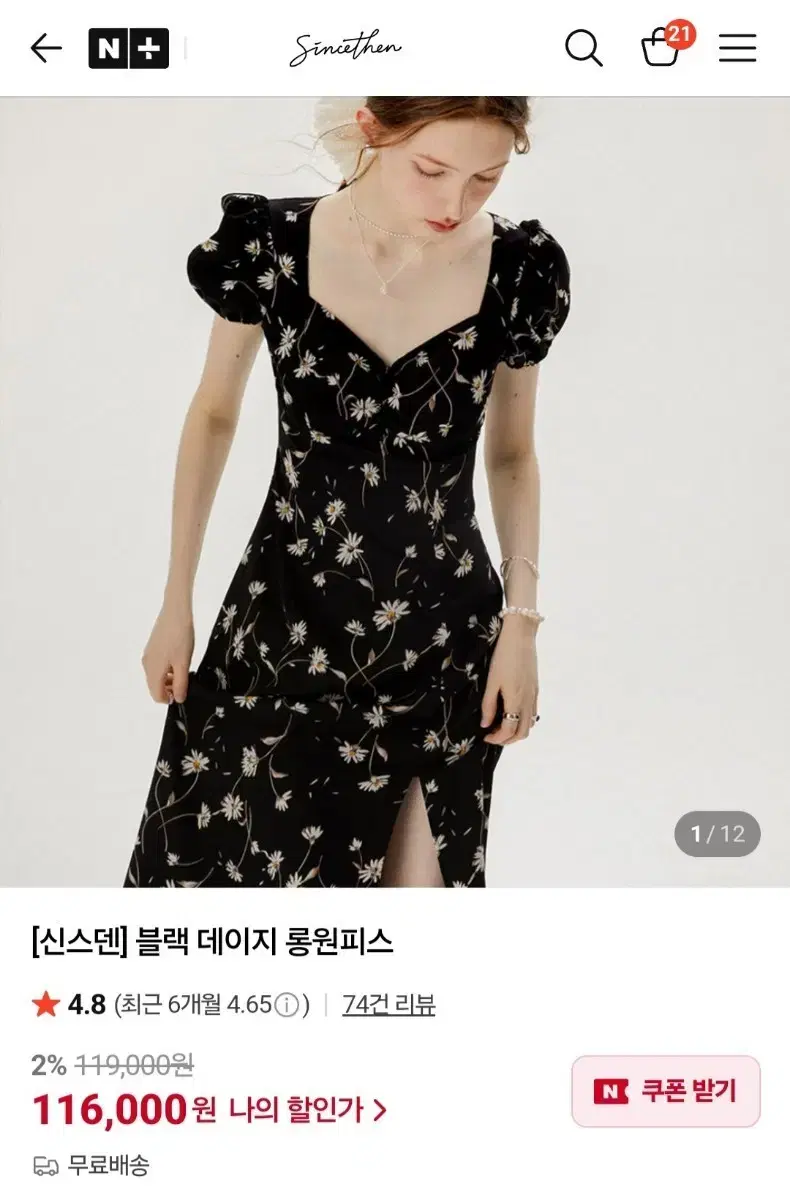790x1200 pixels.
Task: Open the search icon
Action: 584,48
